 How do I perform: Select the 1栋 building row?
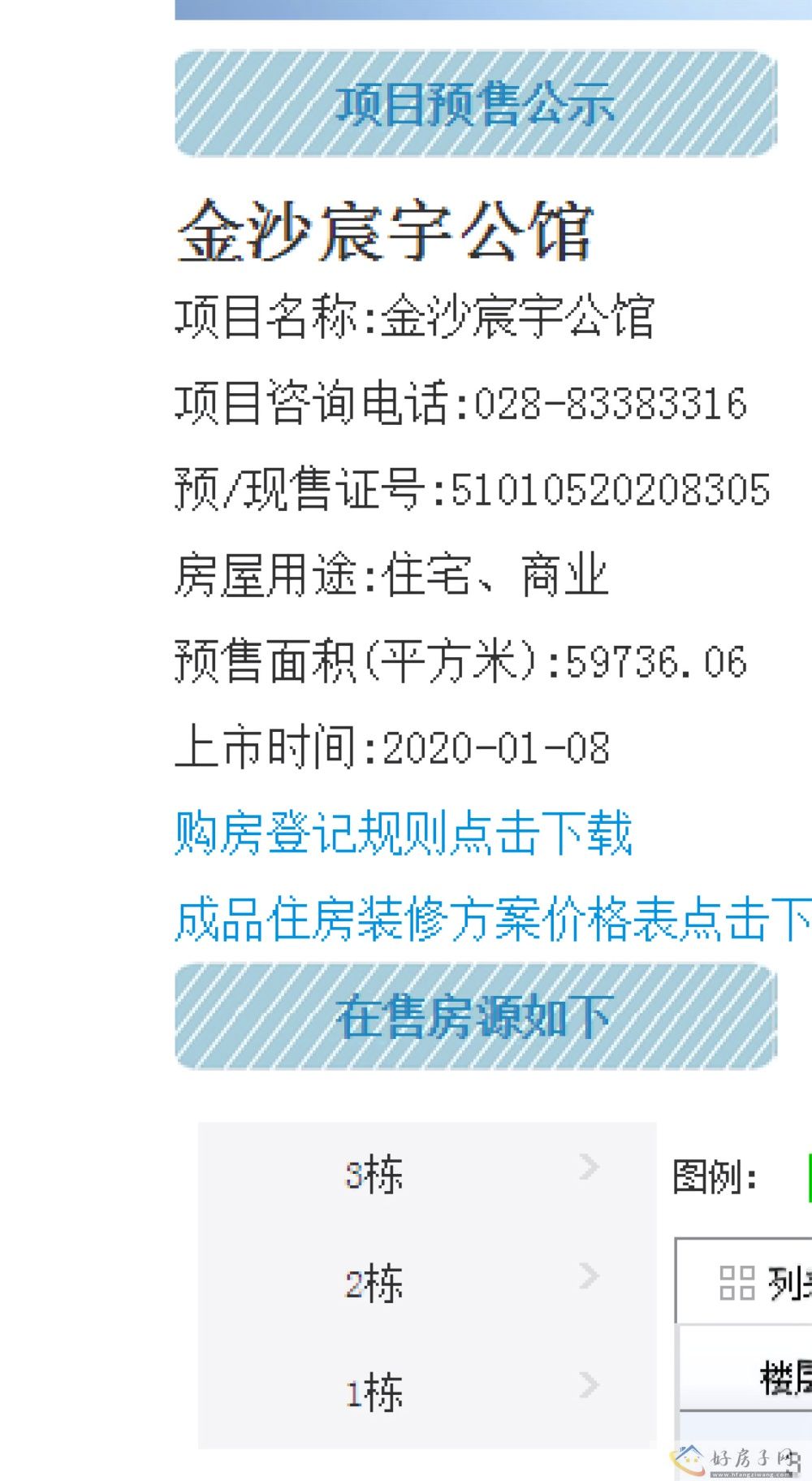pos(427,1392)
